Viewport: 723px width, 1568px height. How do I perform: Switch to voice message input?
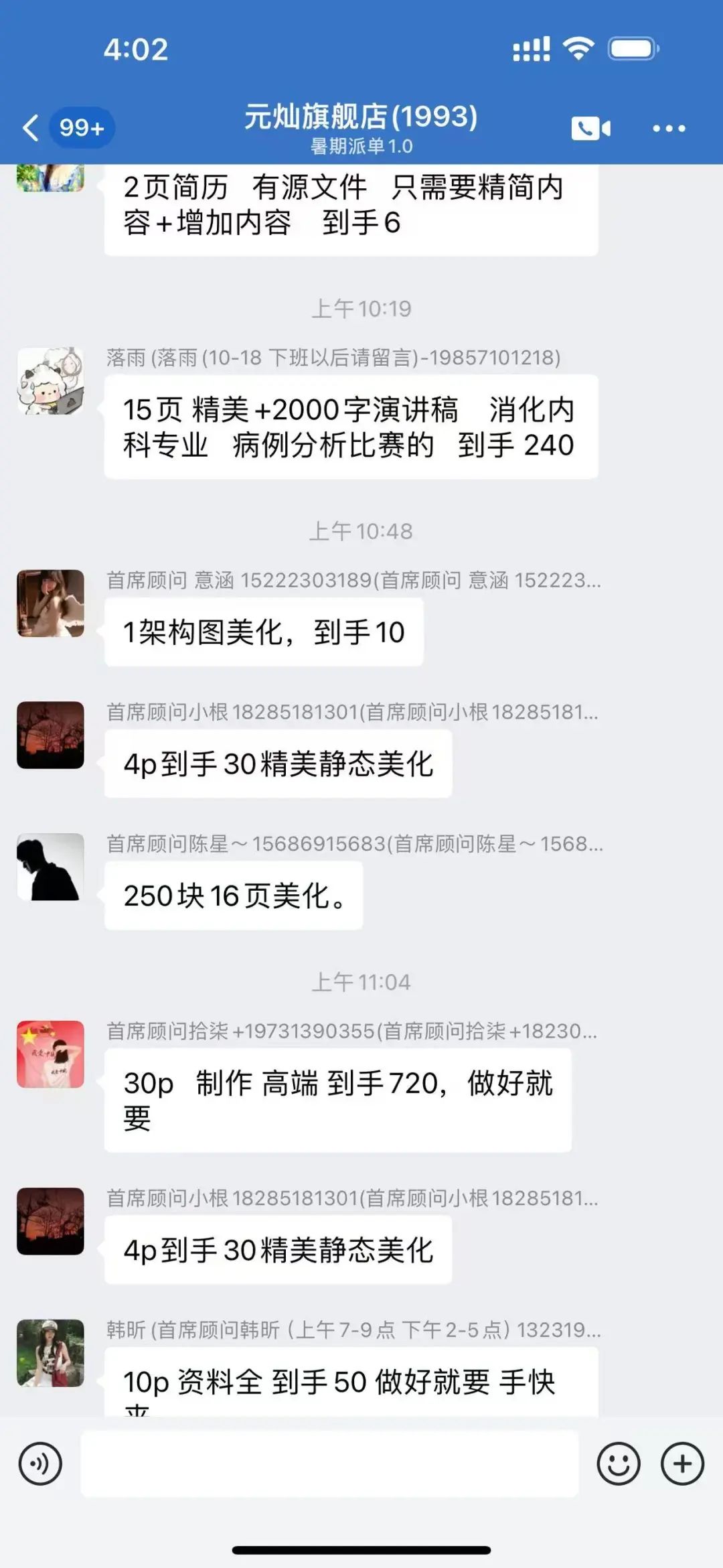click(x=40, y=1464)
